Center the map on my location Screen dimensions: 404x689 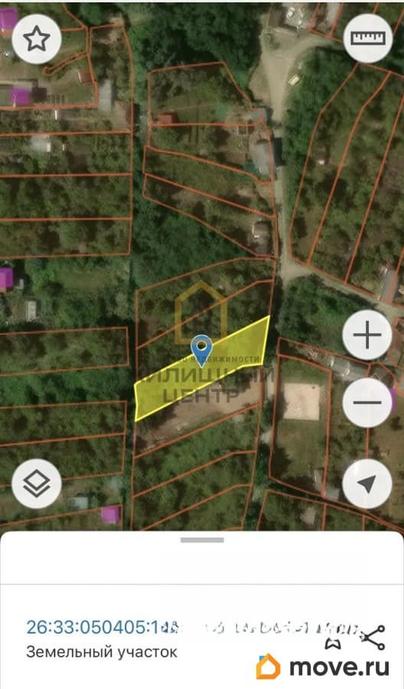[x=367, y=484]
